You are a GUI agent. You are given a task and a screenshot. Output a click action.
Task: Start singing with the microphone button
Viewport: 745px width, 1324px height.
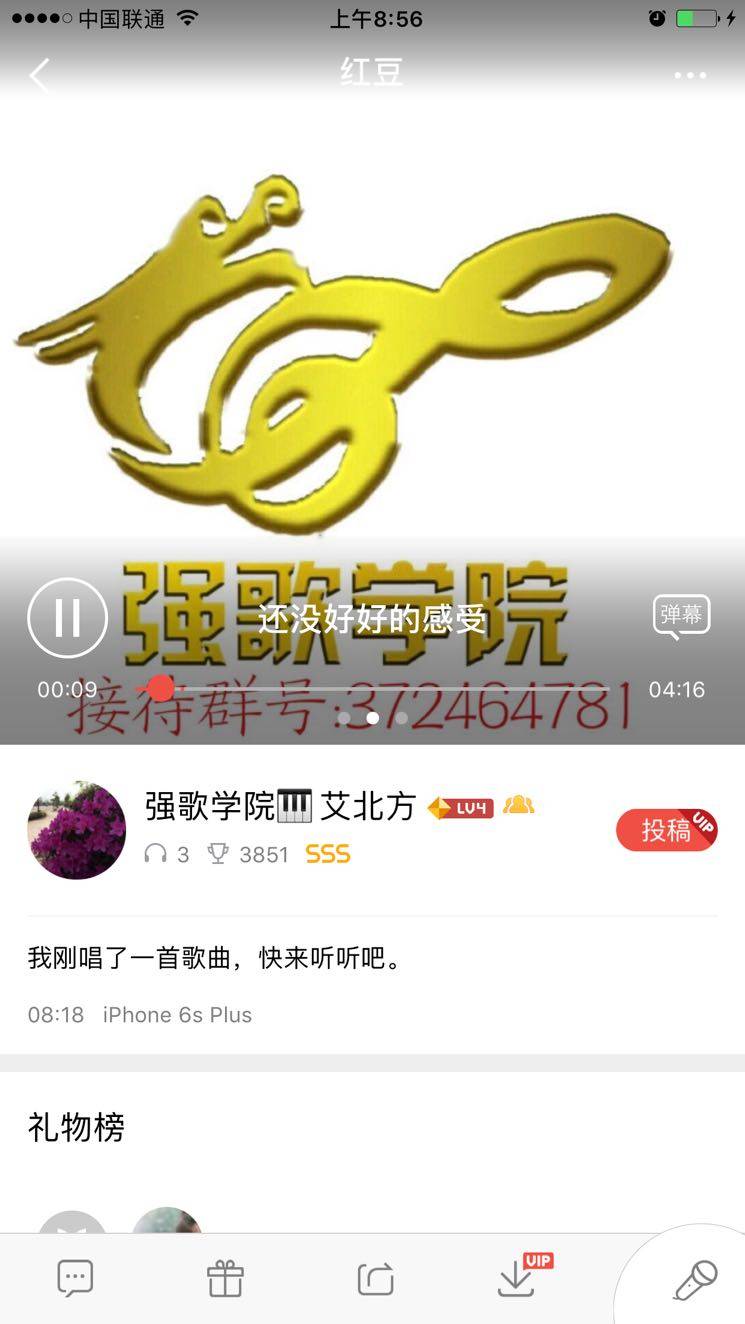click(x=695, y=1278)
